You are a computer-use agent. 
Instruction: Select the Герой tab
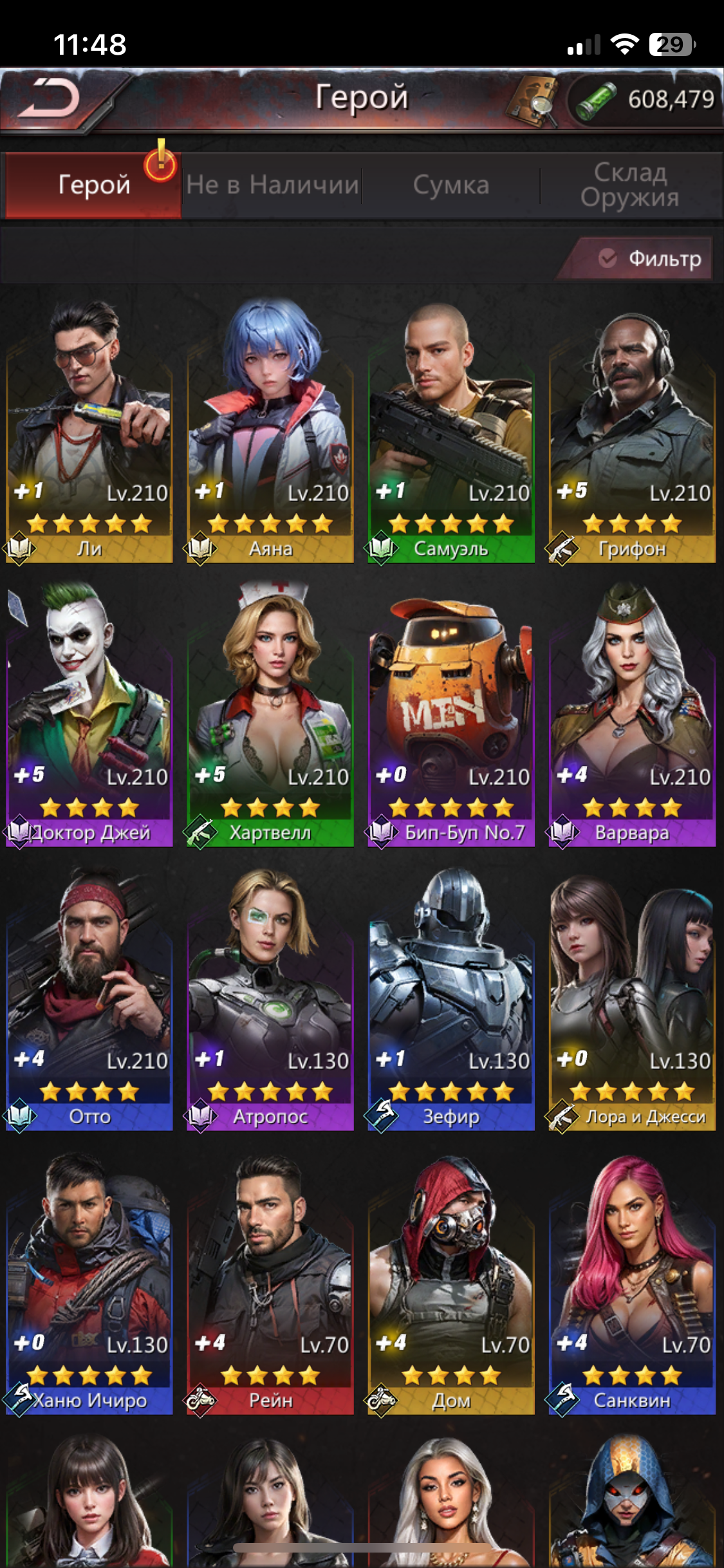pos(93,185)
